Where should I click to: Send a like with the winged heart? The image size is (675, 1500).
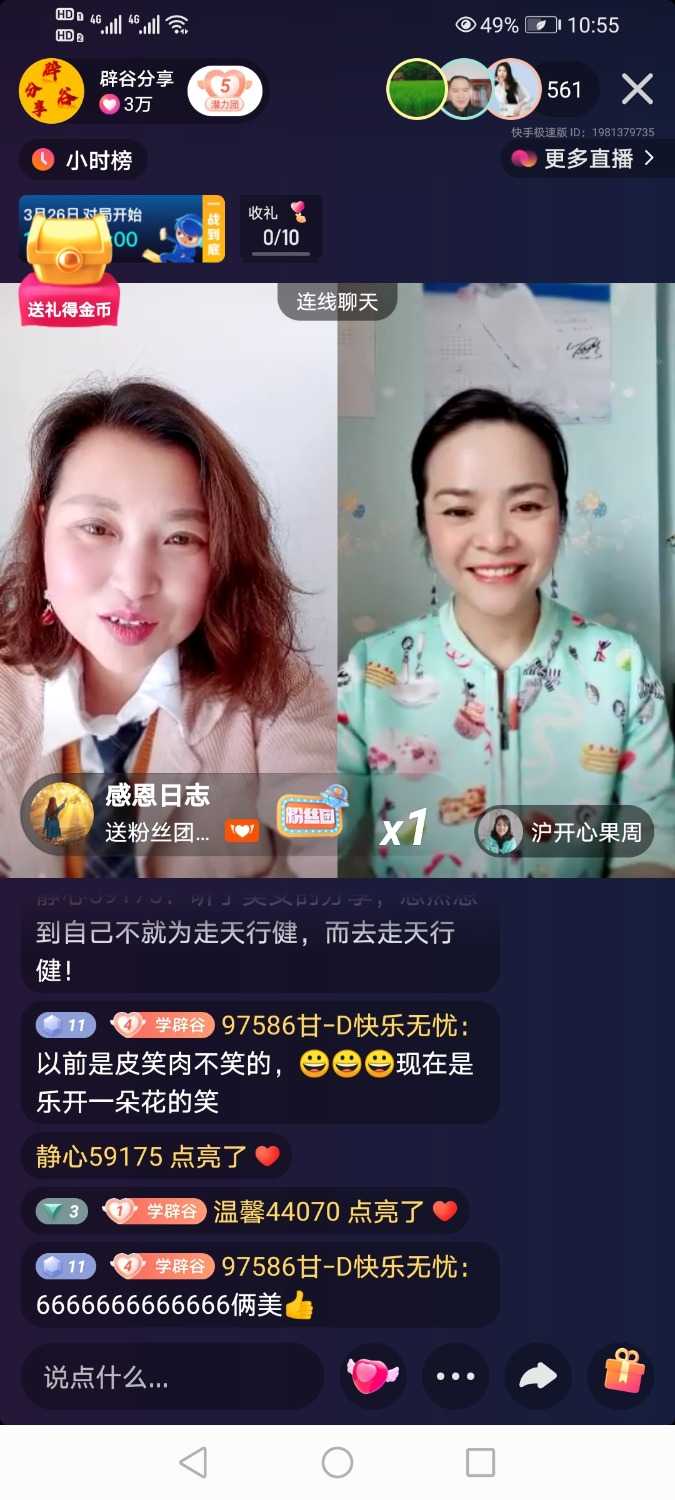(372, 1376)
